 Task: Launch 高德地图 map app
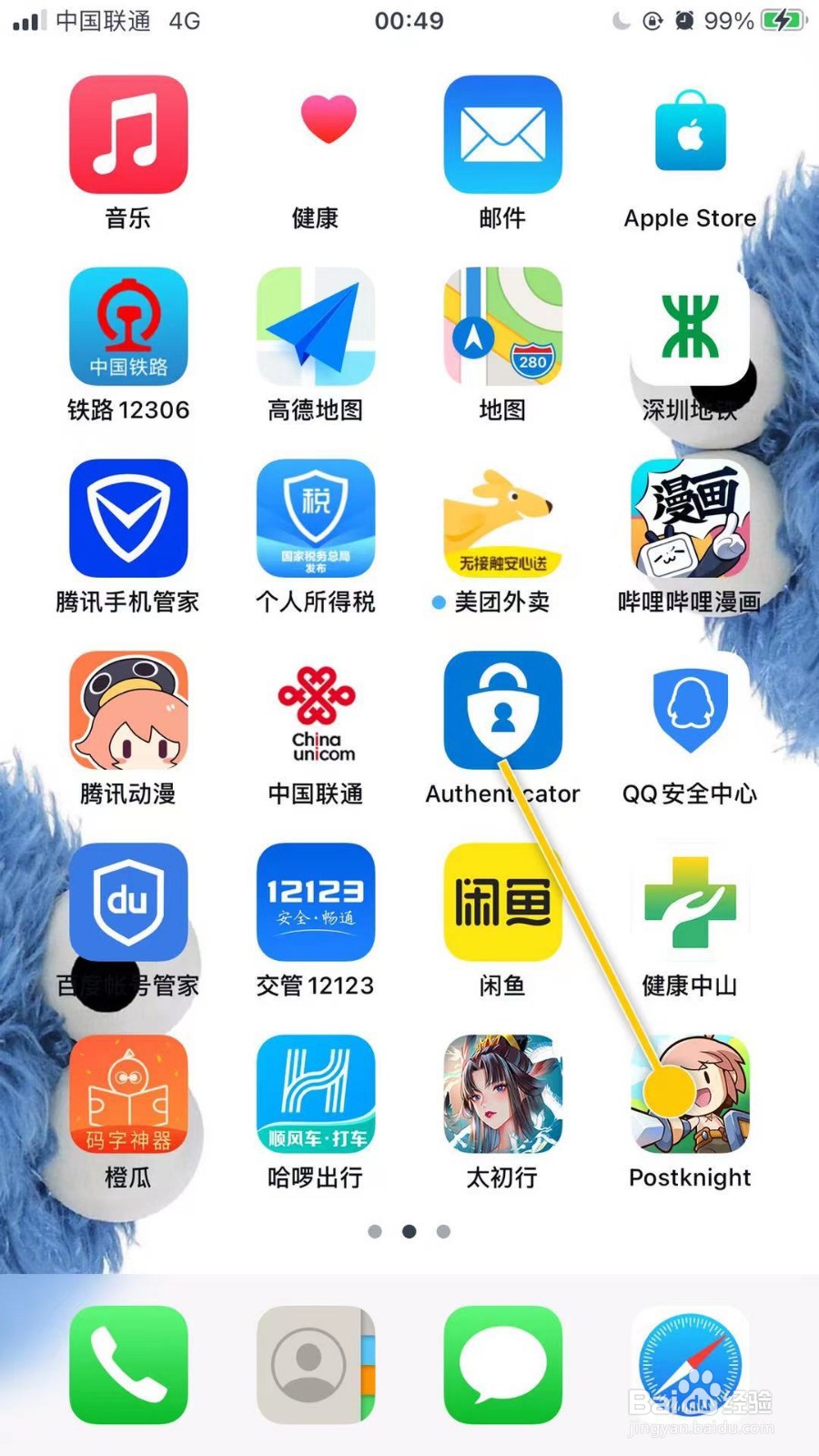(316, 328)
